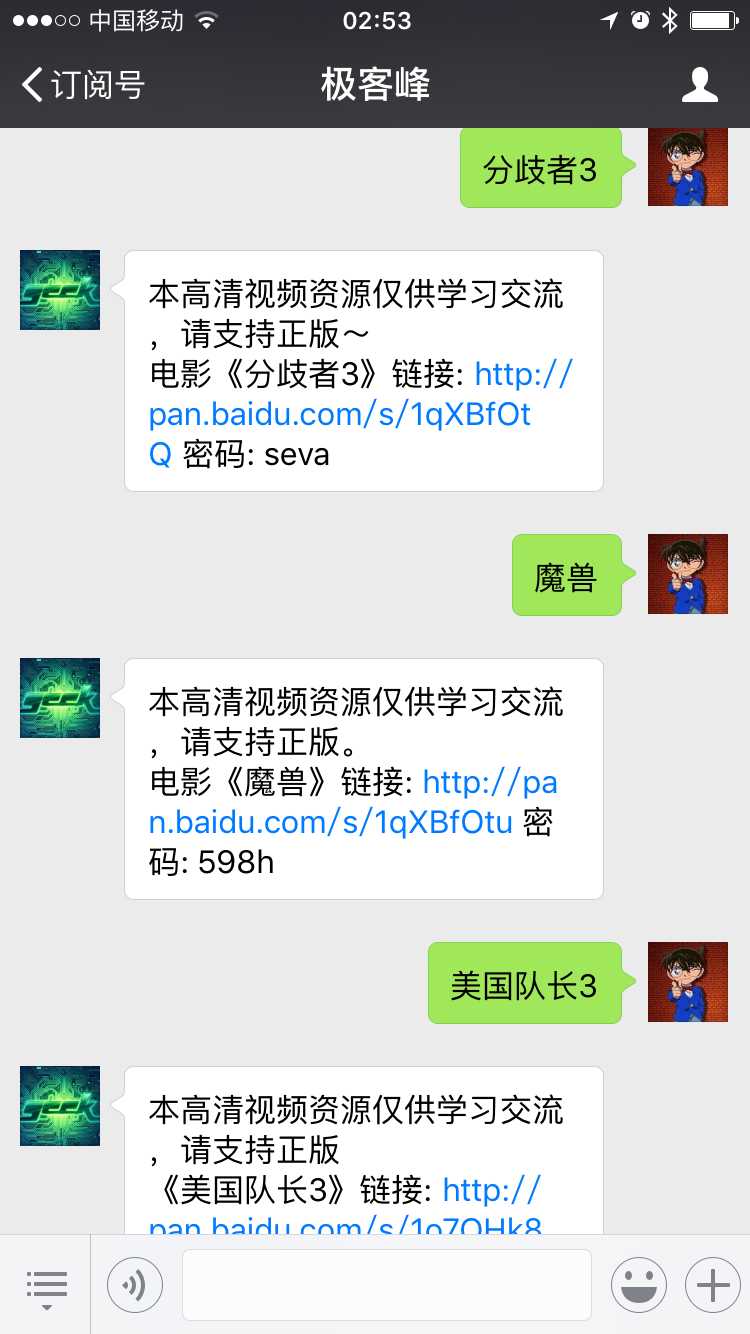Open 极客峰 profile via person icon
Screen dimensions: 750x1334
pos(700,85)
